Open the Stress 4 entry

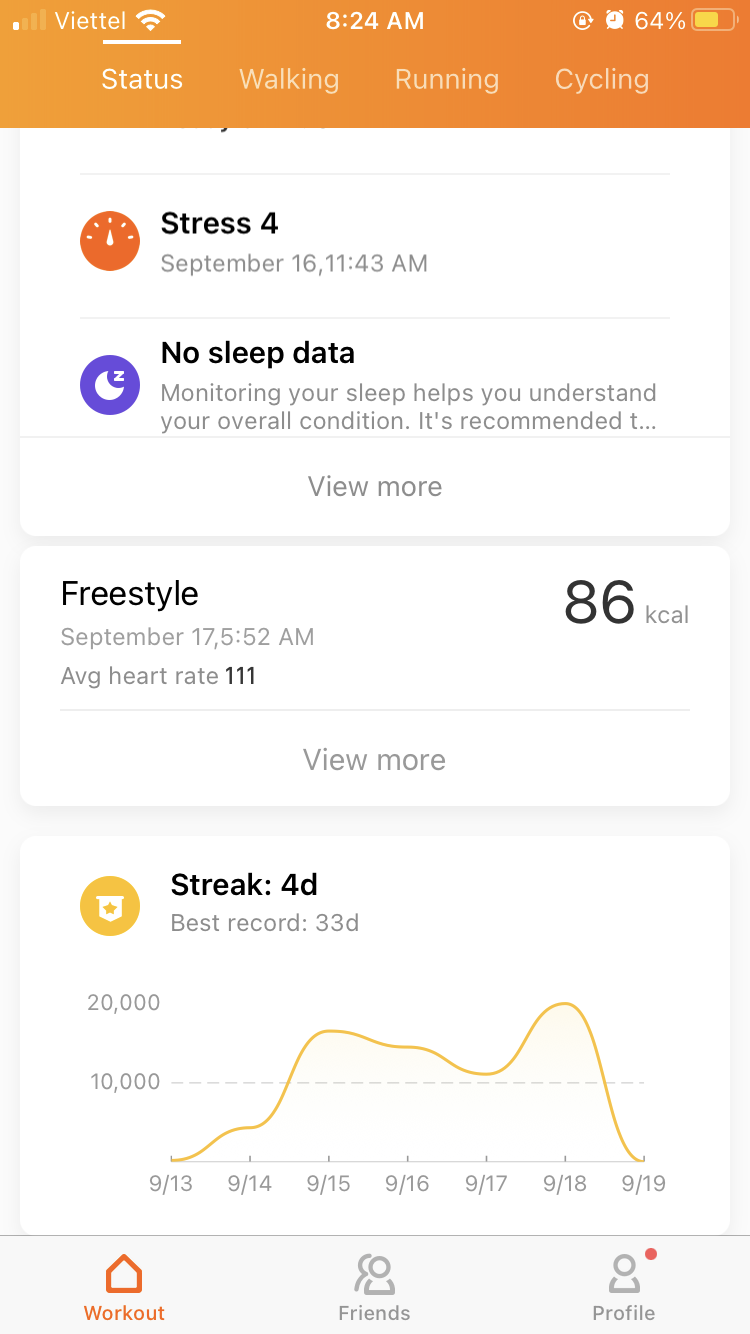[x=375, y=243]
